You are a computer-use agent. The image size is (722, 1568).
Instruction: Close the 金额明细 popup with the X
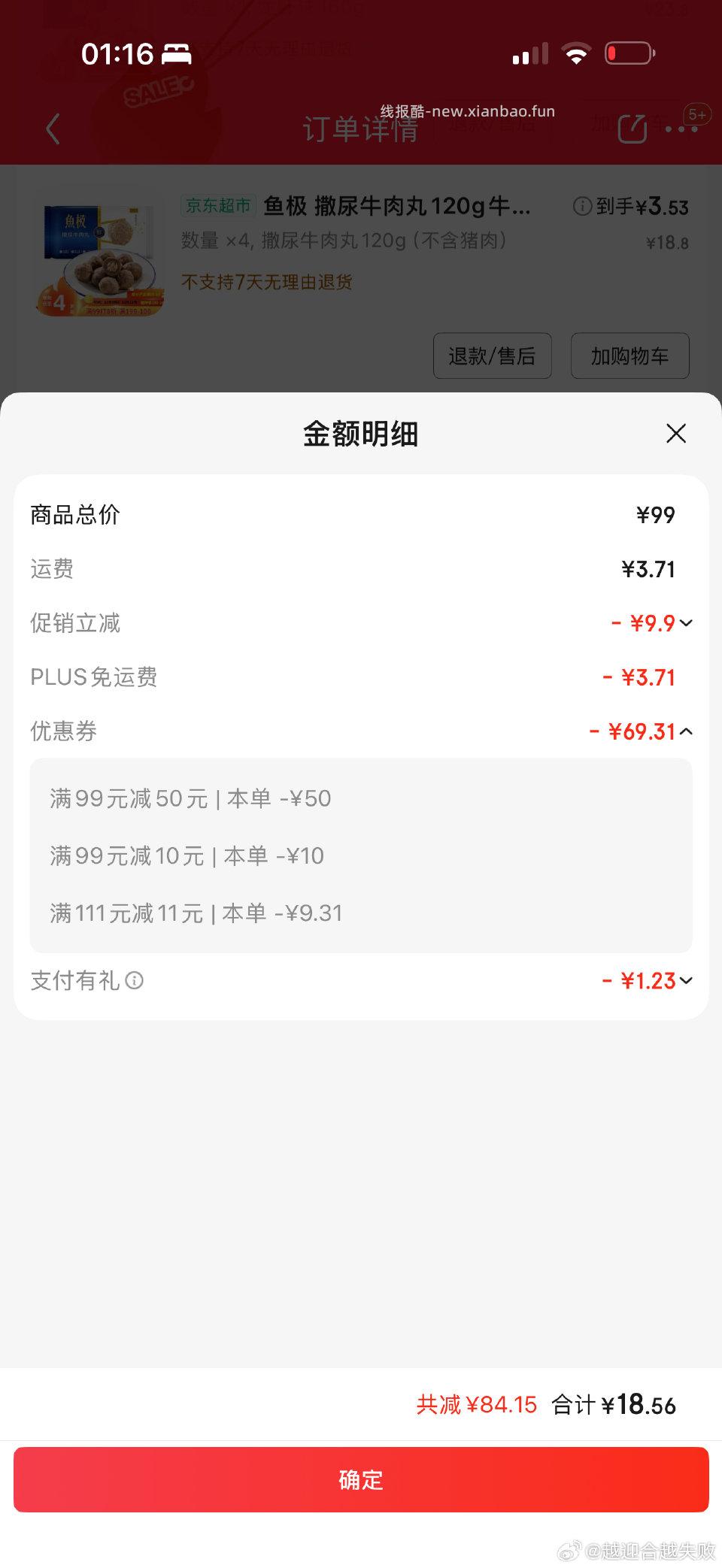point(675,434)
